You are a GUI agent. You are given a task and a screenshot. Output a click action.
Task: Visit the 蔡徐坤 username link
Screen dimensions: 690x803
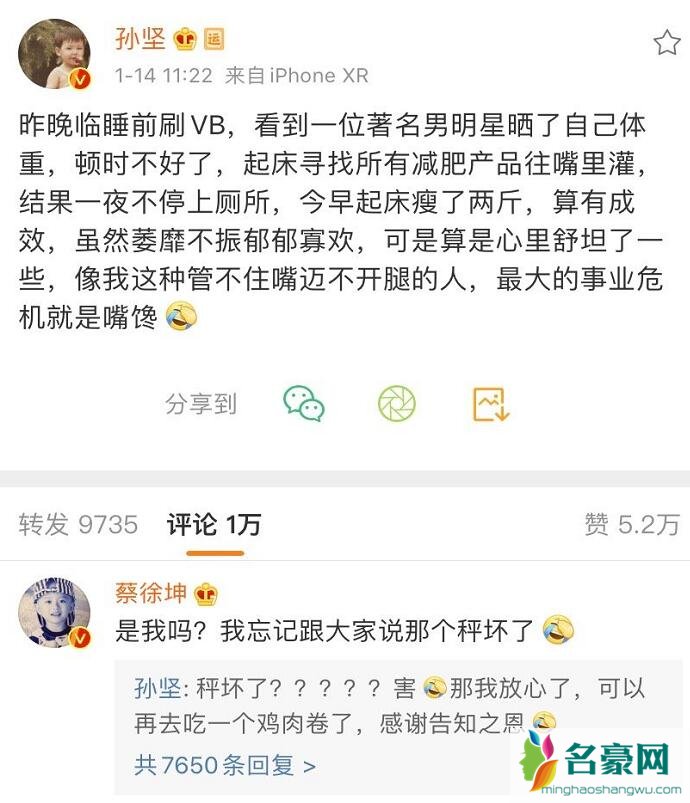coord(152,594)
